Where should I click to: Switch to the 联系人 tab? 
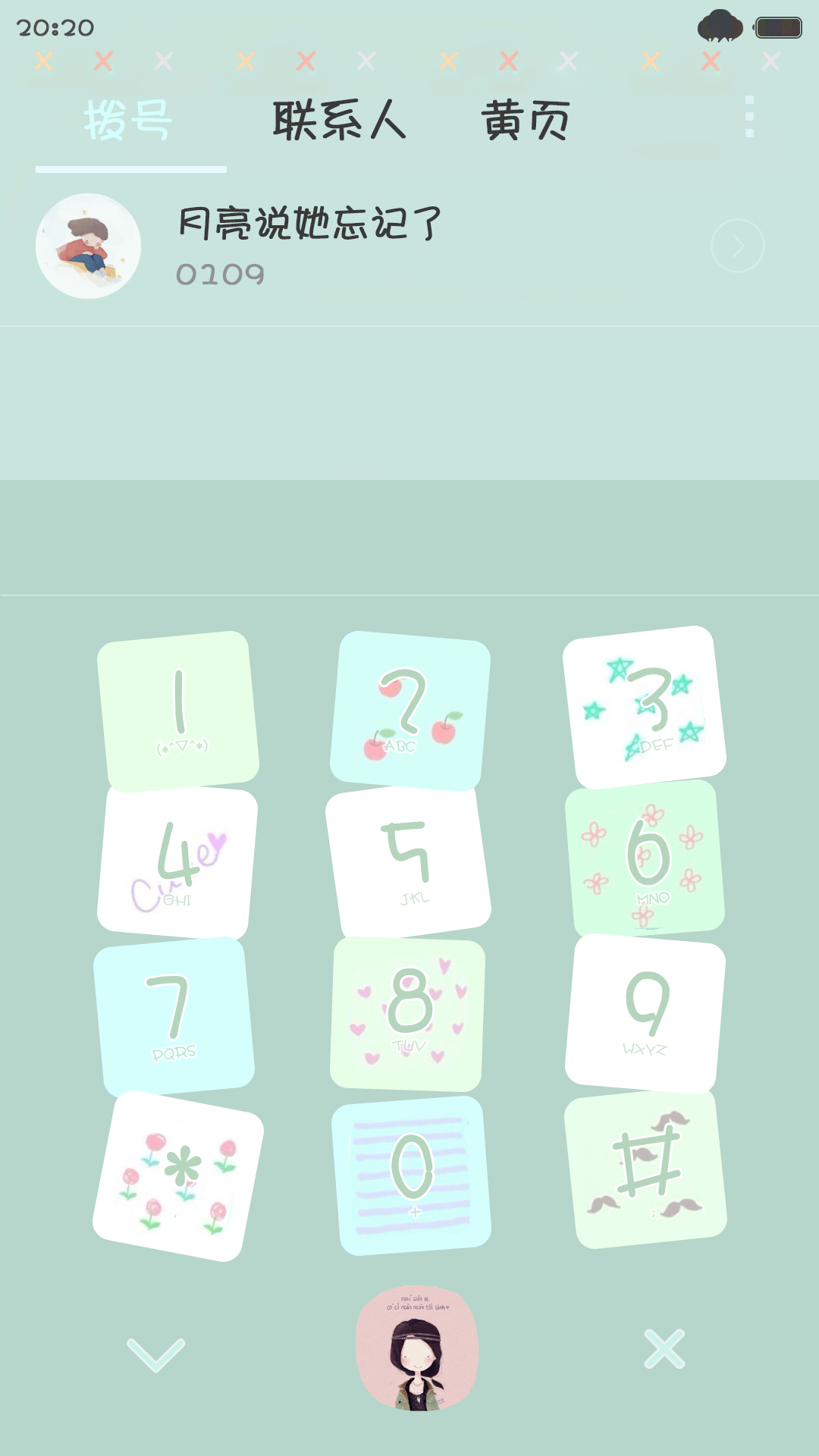[x=339, y=121]
